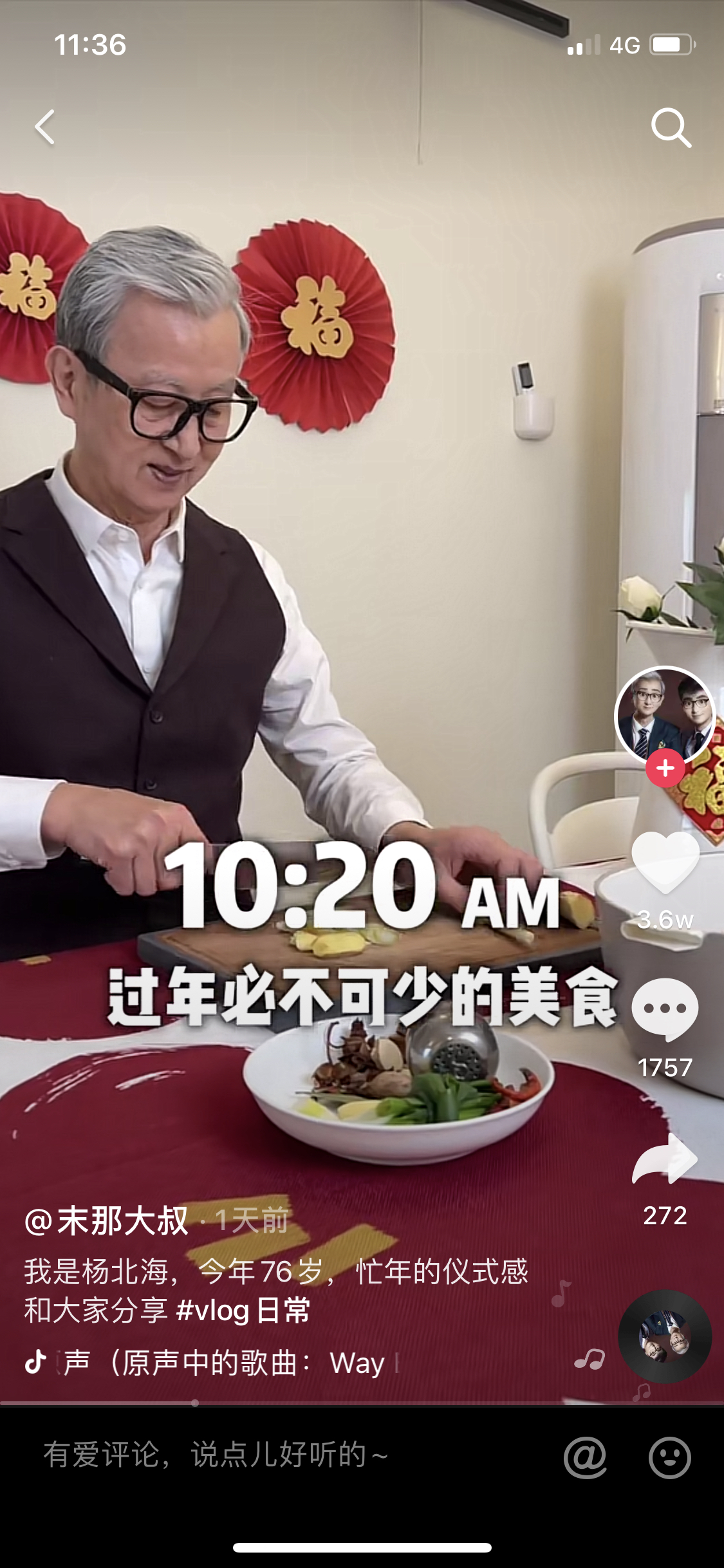Follow the creator with the red plus button
Image resolution: width=724 pixels, height=1568 pixels.
[x=665, y=768]
